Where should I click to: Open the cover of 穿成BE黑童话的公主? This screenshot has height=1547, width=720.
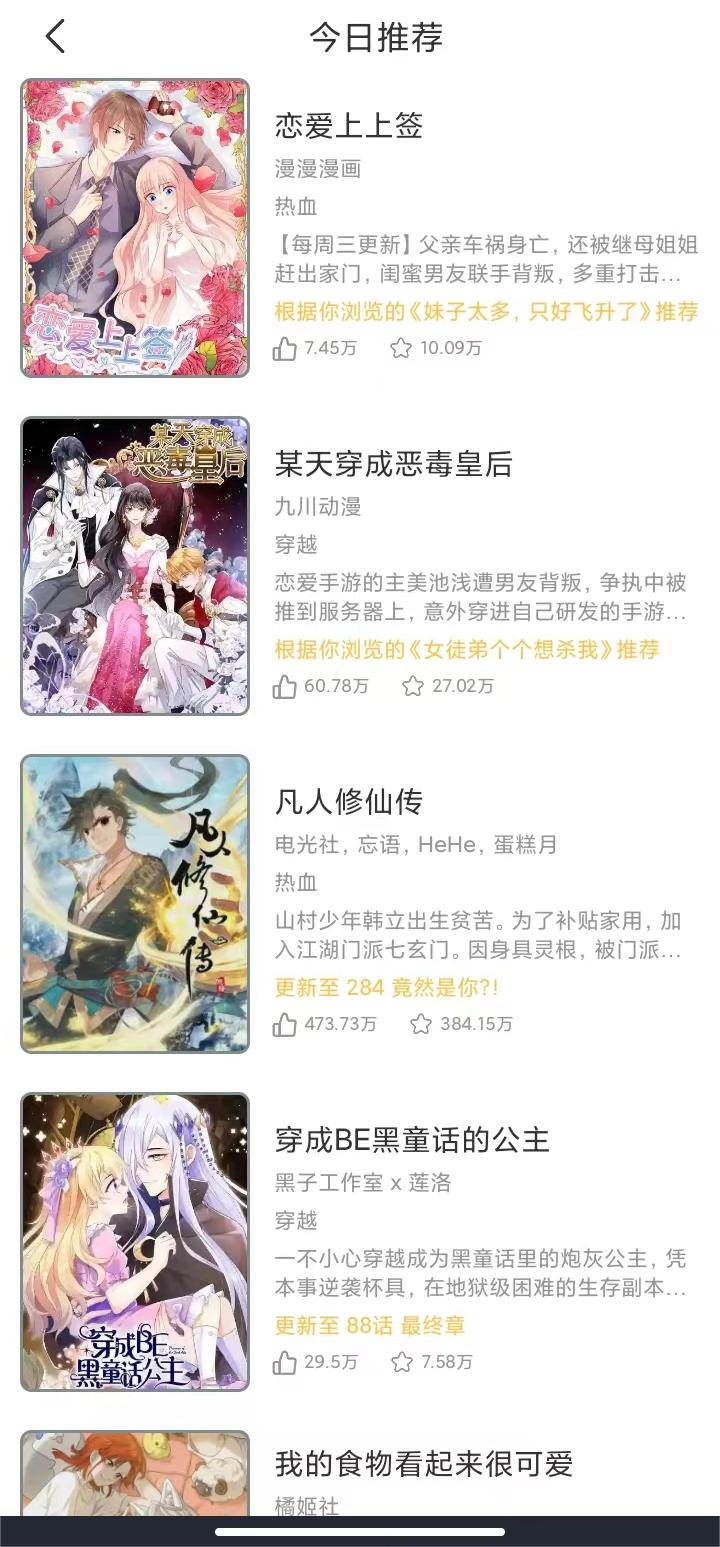point(135,1241)
